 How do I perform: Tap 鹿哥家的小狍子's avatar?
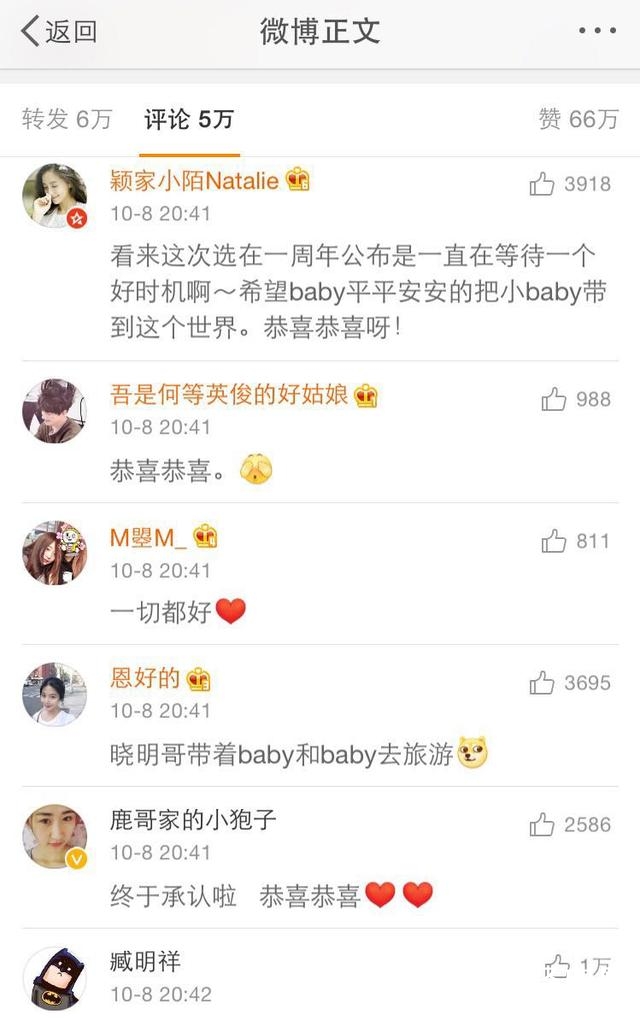(x=54, y=836)
